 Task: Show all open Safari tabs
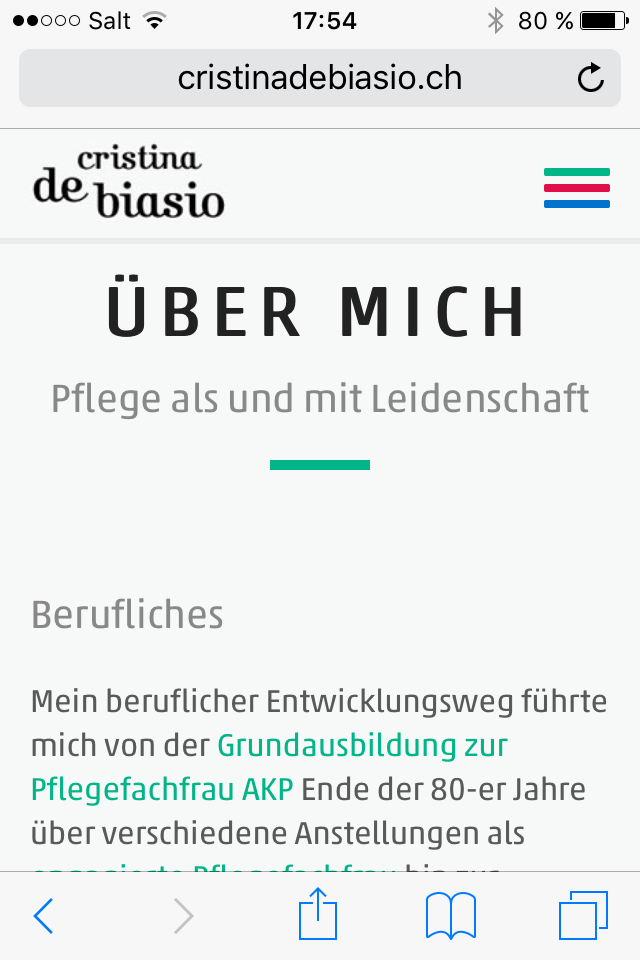(x=582, y=915)
